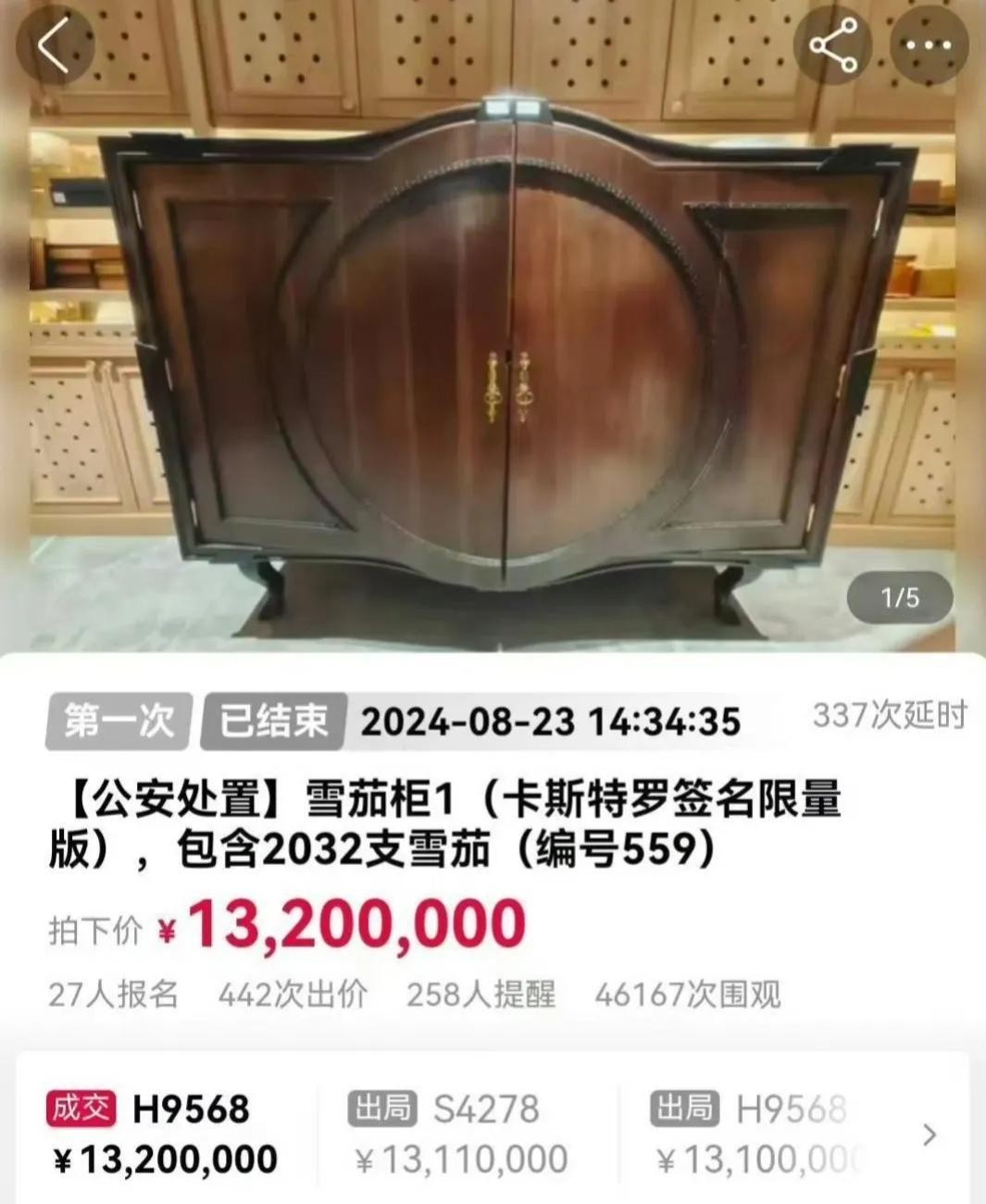
Task: Expand the bid records with the arrow
Action: [x=930, y=1135]
